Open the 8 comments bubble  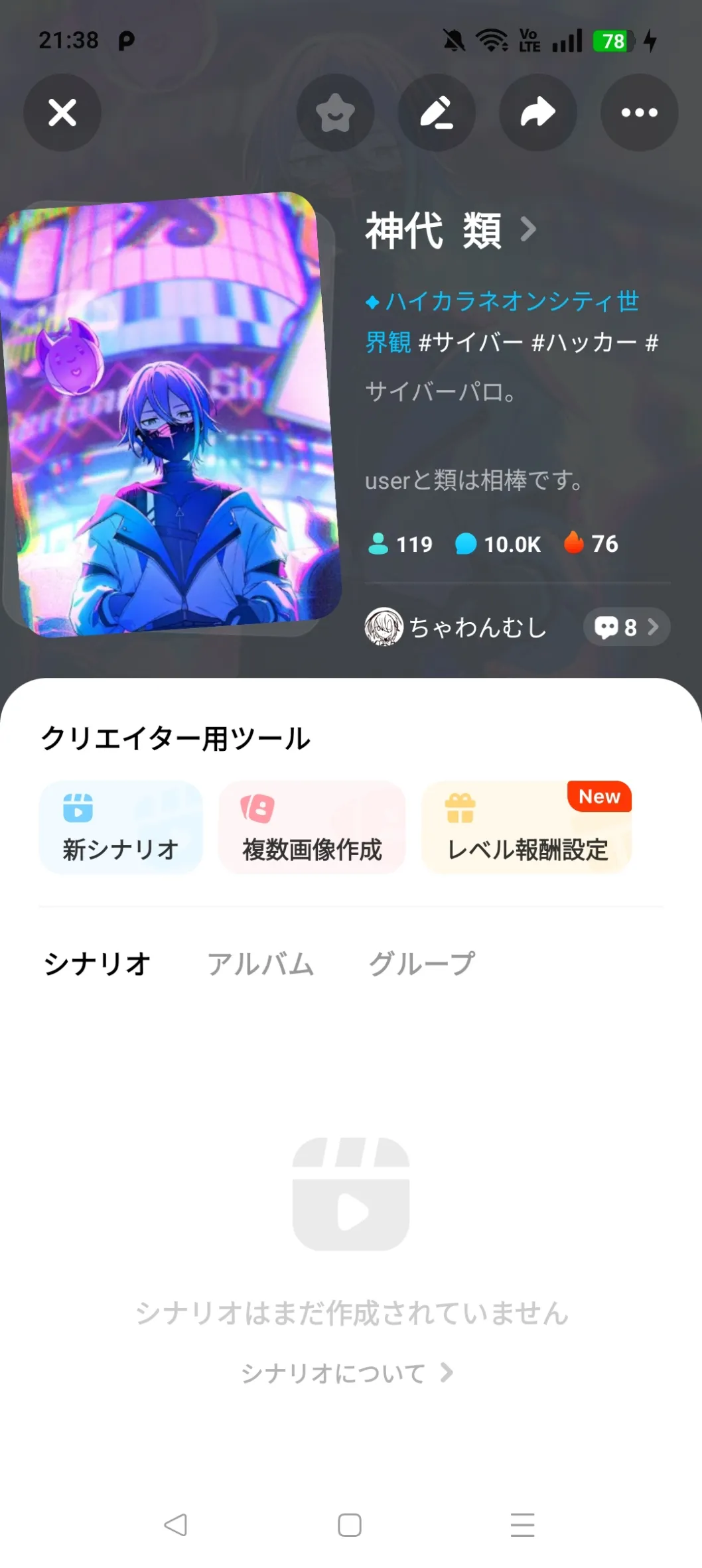[626, 627]
